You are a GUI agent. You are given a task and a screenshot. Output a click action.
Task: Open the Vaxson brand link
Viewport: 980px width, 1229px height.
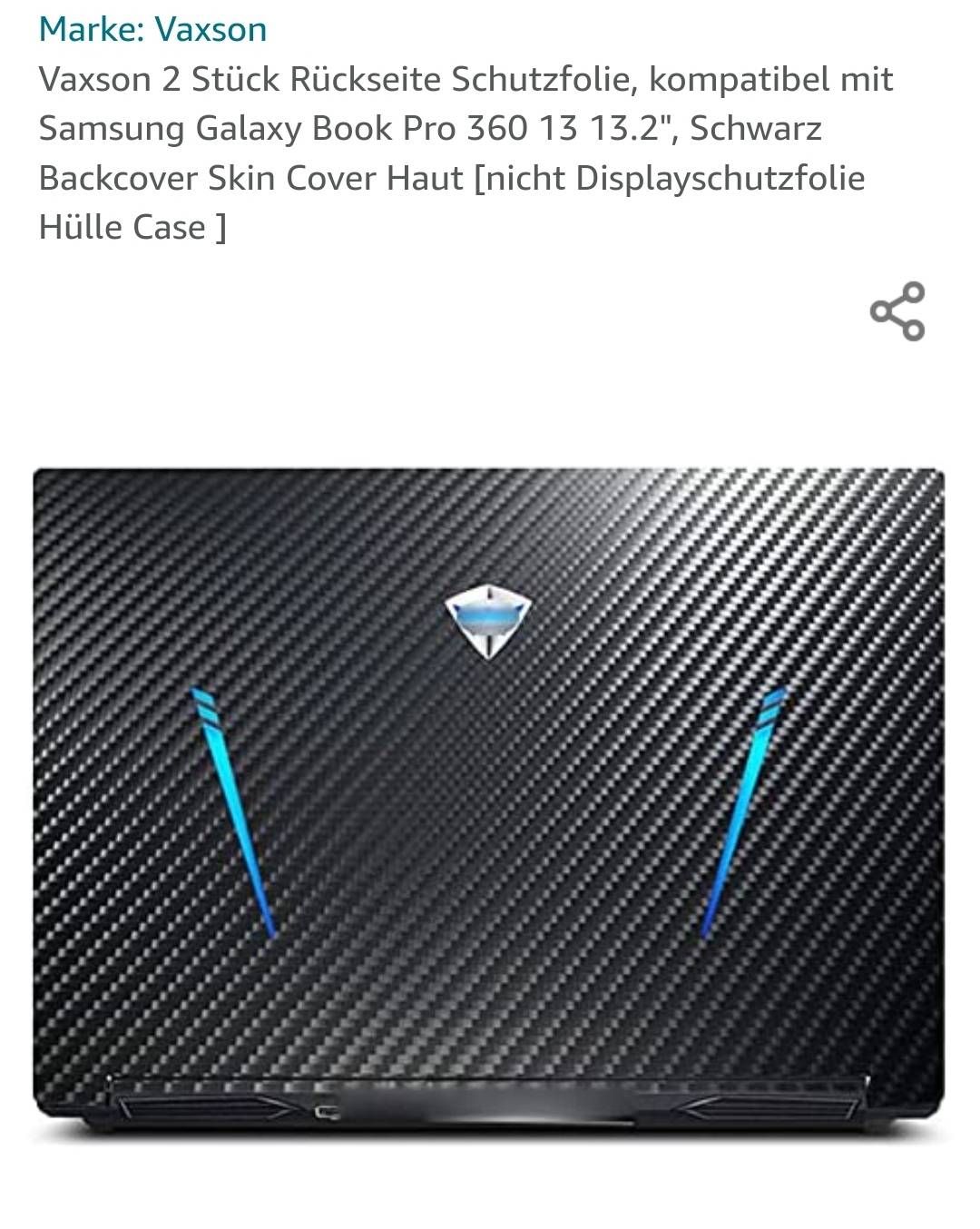tap(152, 29)
